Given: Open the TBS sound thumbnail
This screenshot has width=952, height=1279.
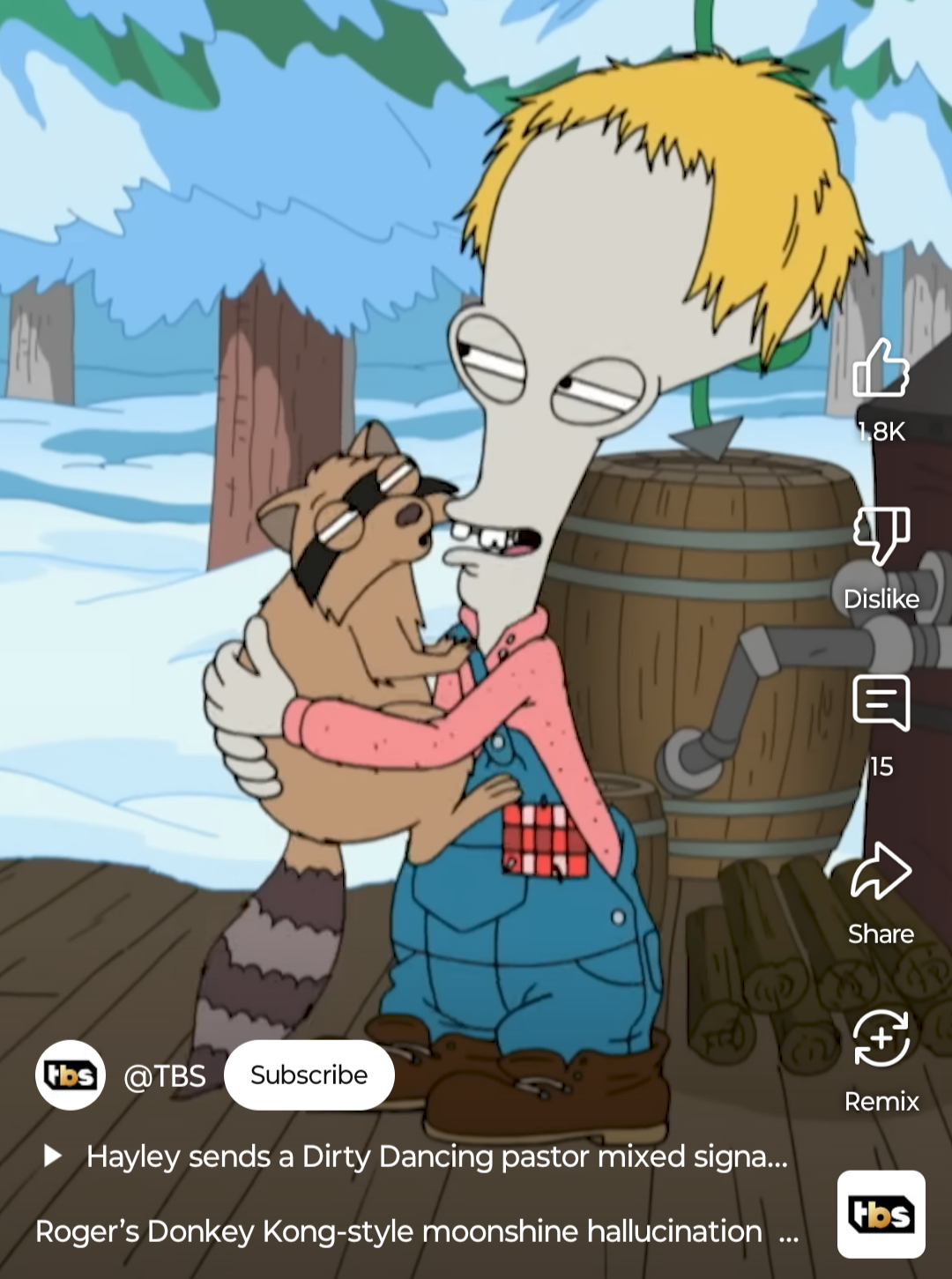Looking at the screenshot, I should tap(881, 1214).
